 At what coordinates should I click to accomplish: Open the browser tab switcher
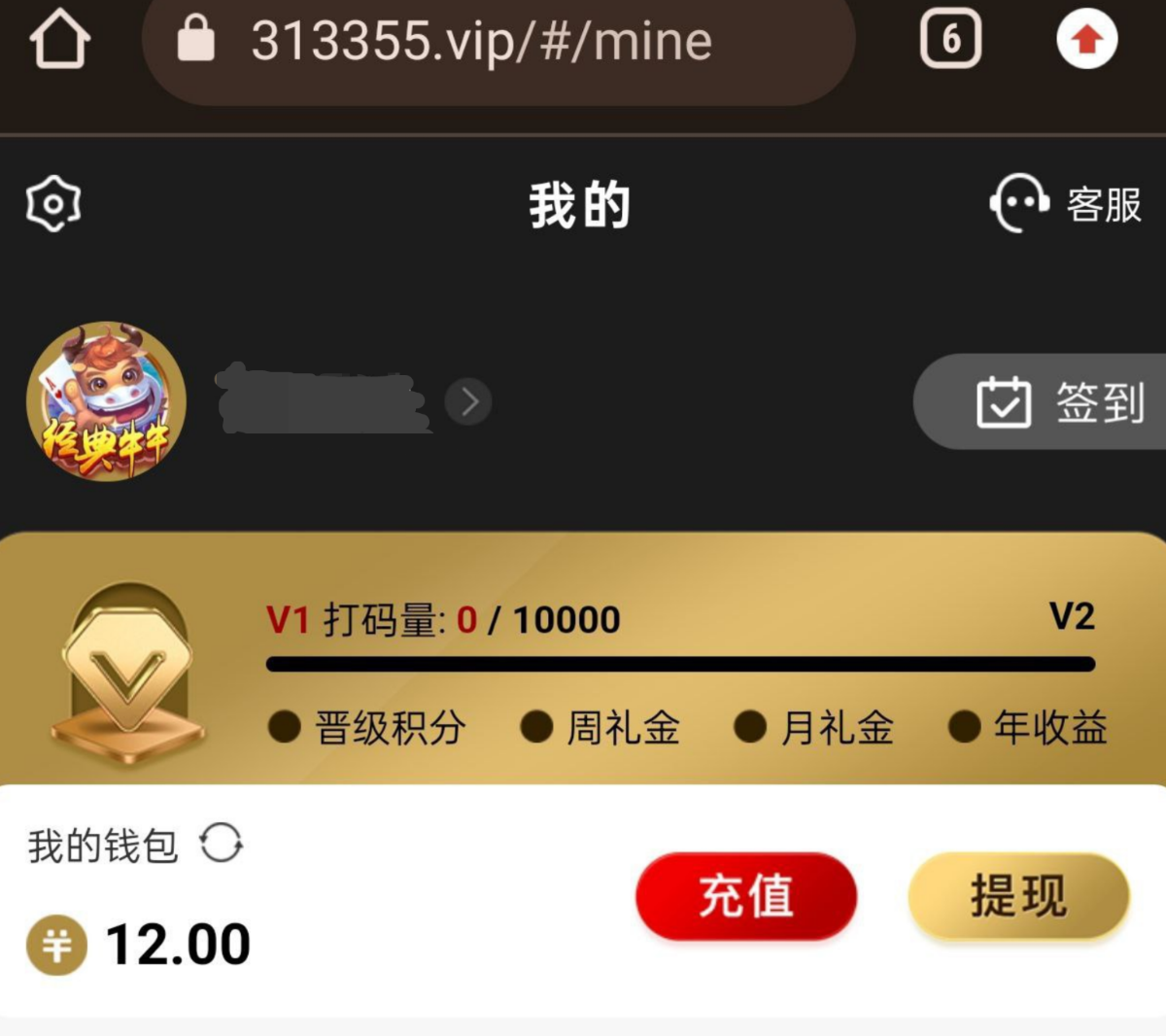pyautogui.click(x=949, y=40)
